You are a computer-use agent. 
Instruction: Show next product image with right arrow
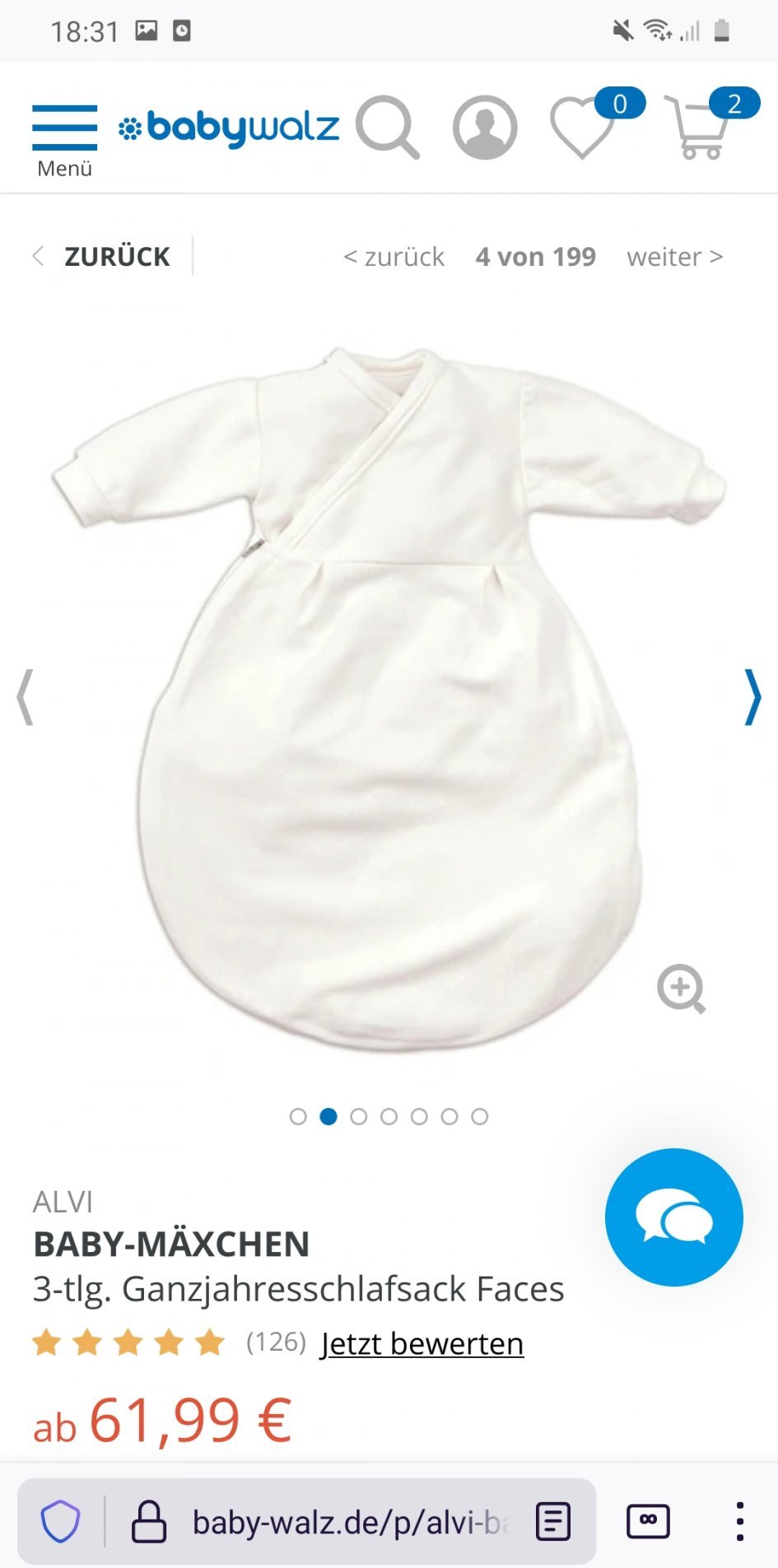coord(752,697)
